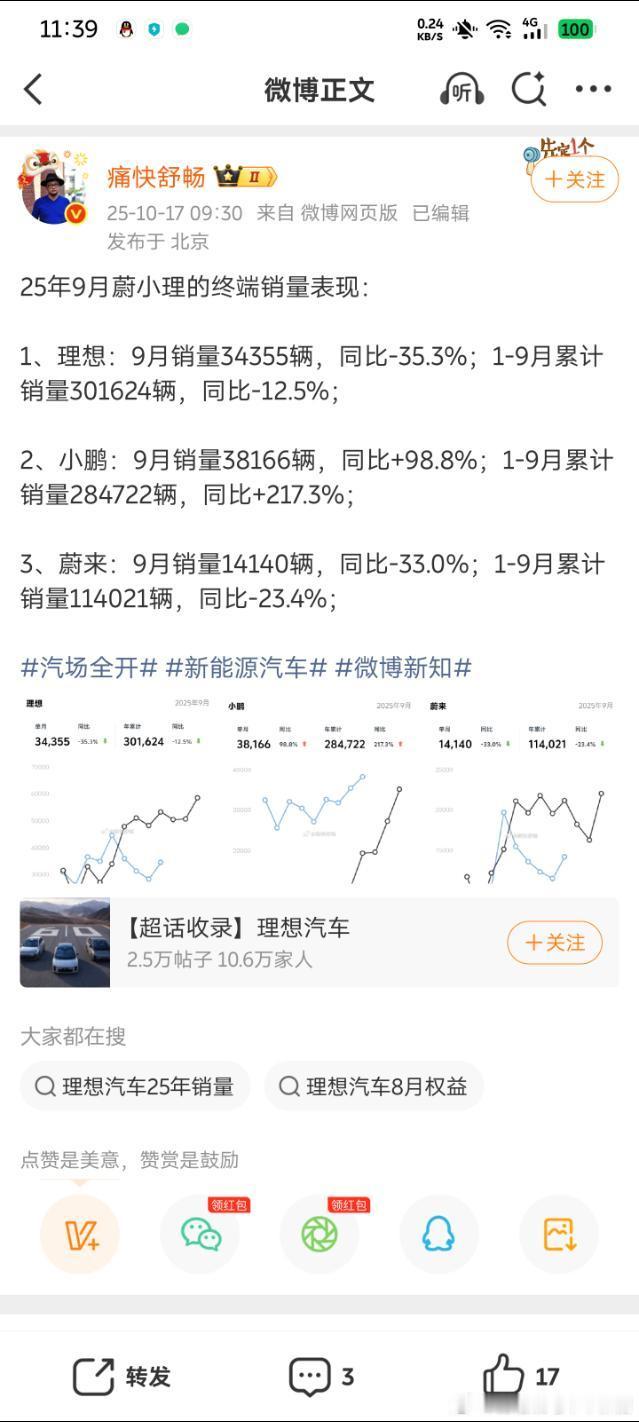View the 理想 sales chart image

(x=118, y=790)
